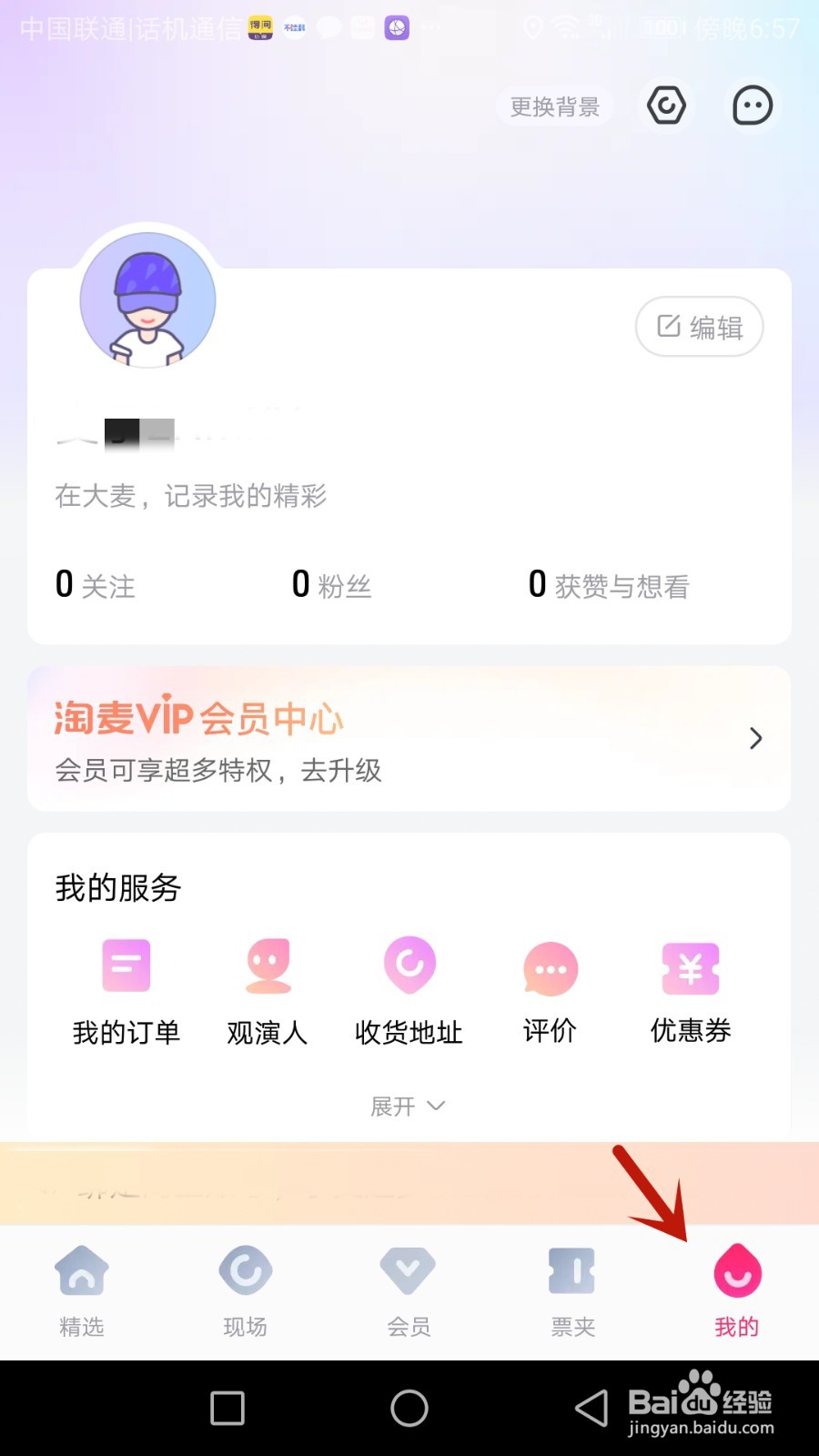
Task: Switch to the 会员 tab
Action: tap(408, 1288)
